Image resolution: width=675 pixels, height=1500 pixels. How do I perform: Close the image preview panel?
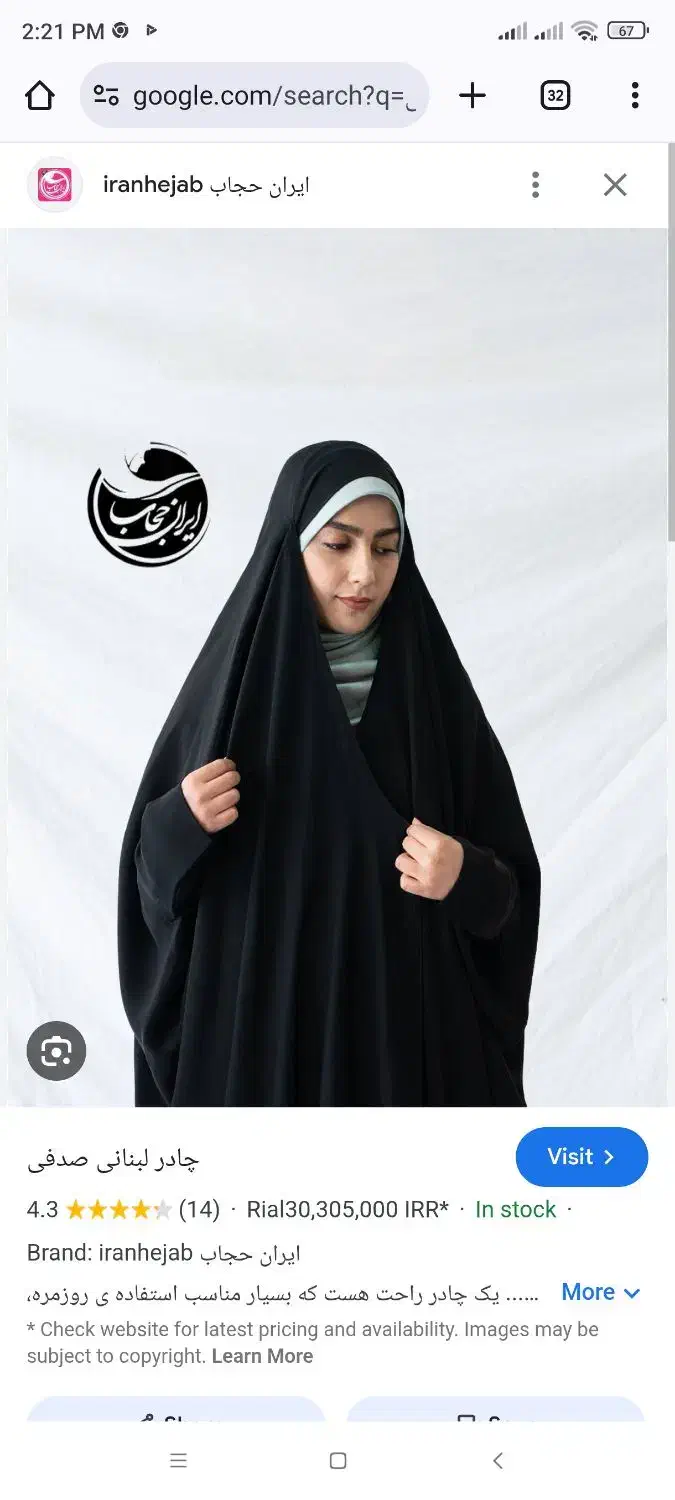[615, 185]
